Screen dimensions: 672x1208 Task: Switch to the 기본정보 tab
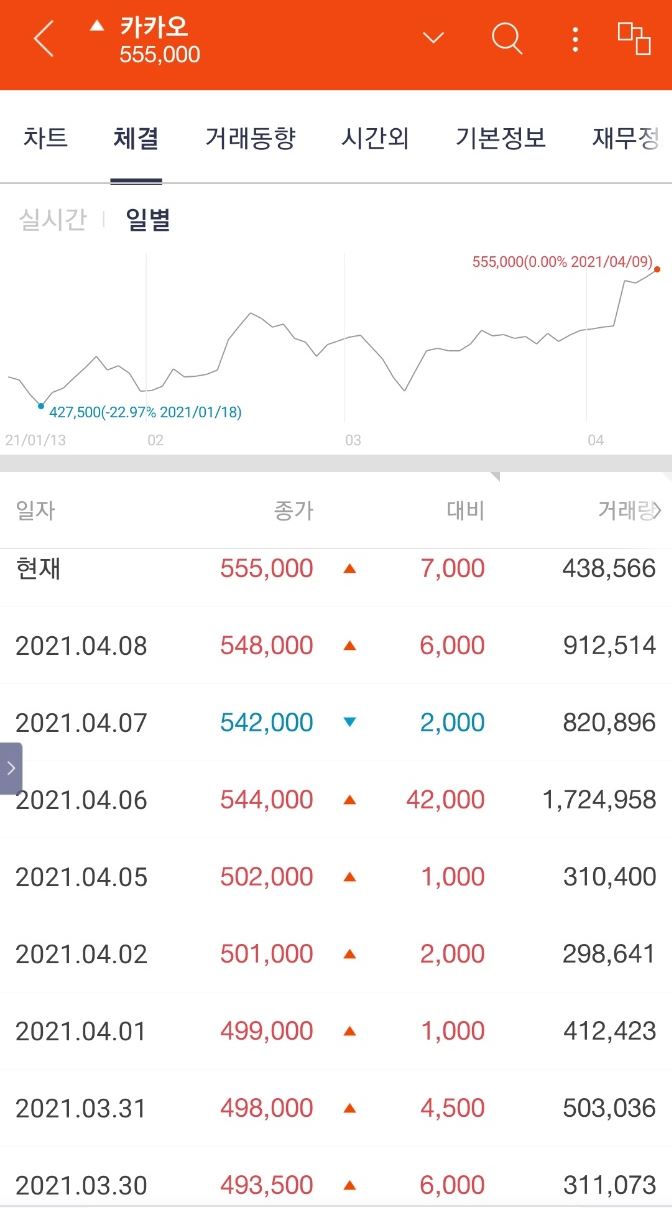[501, 138]
